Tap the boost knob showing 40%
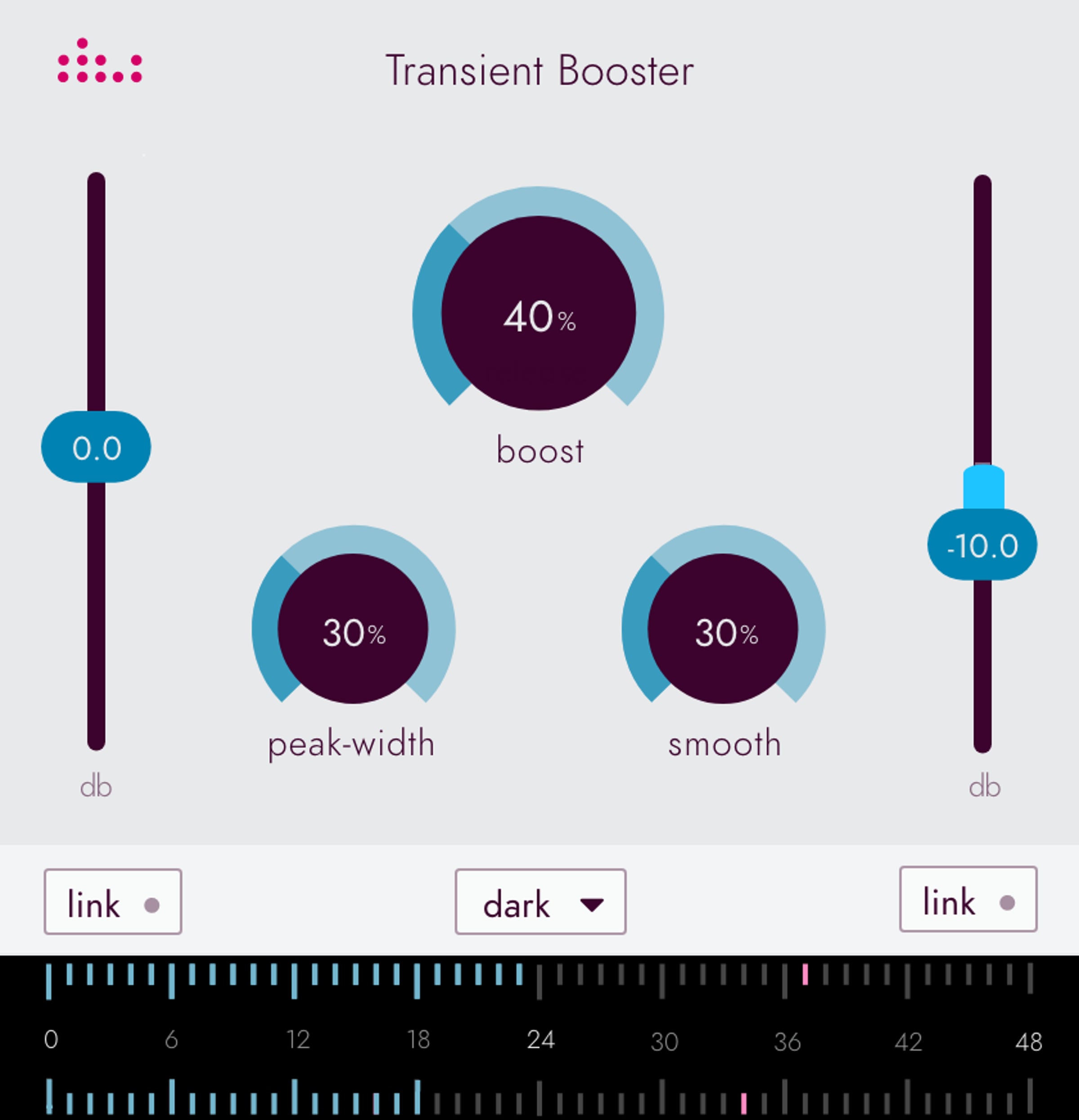Viewport: 1079px width, 1120px height. point(538,313)
